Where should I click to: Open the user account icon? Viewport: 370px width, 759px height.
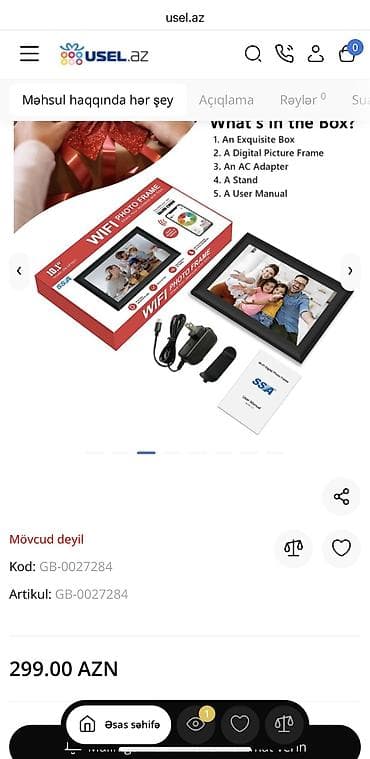click(316, 54)
